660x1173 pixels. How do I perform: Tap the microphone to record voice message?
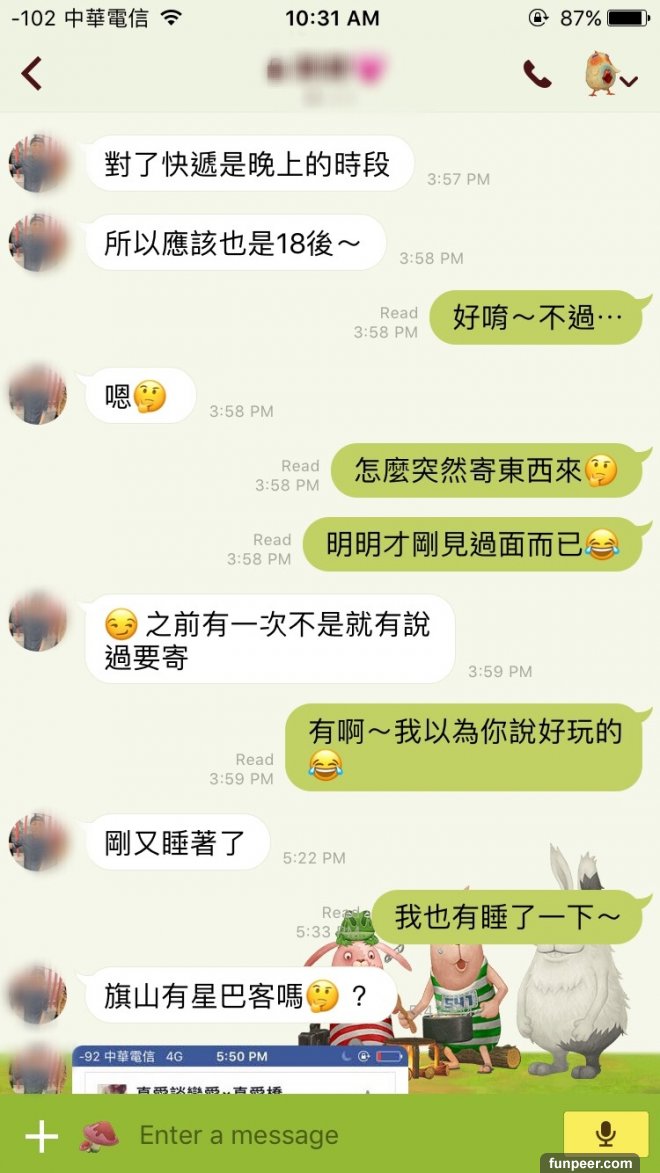[x=605, y=1135]
